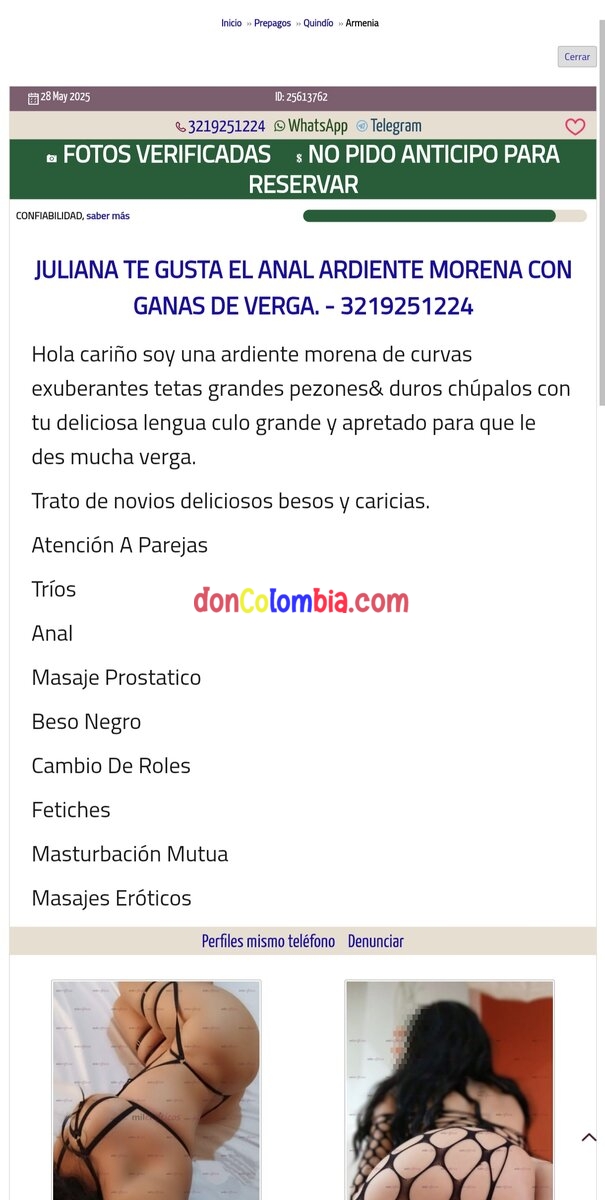605x1200 pixels.
Task: Open the Prepagos breadcrumb link
Action: [x=272, y=23]
